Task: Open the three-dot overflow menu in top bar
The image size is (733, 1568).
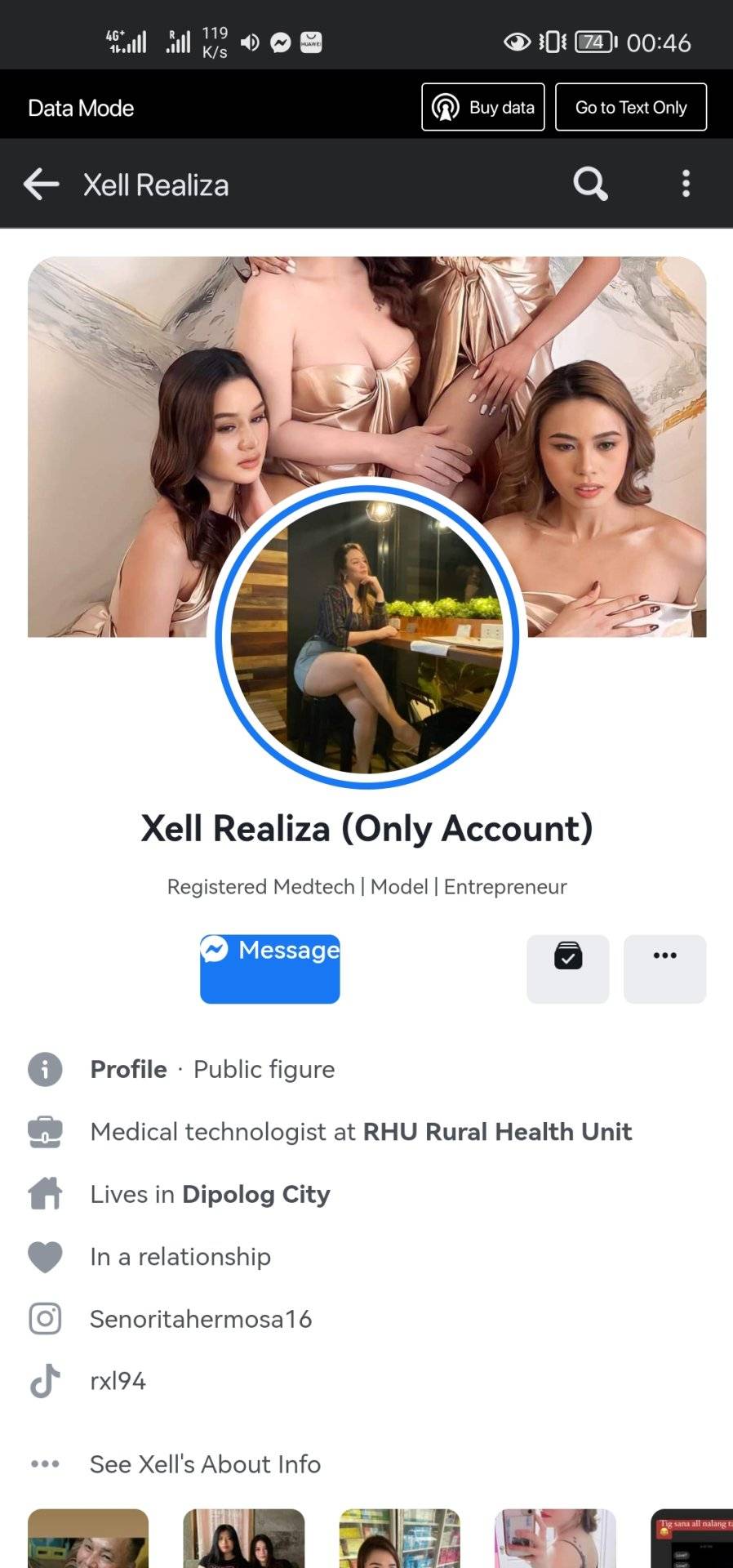Action: point(686,185)
